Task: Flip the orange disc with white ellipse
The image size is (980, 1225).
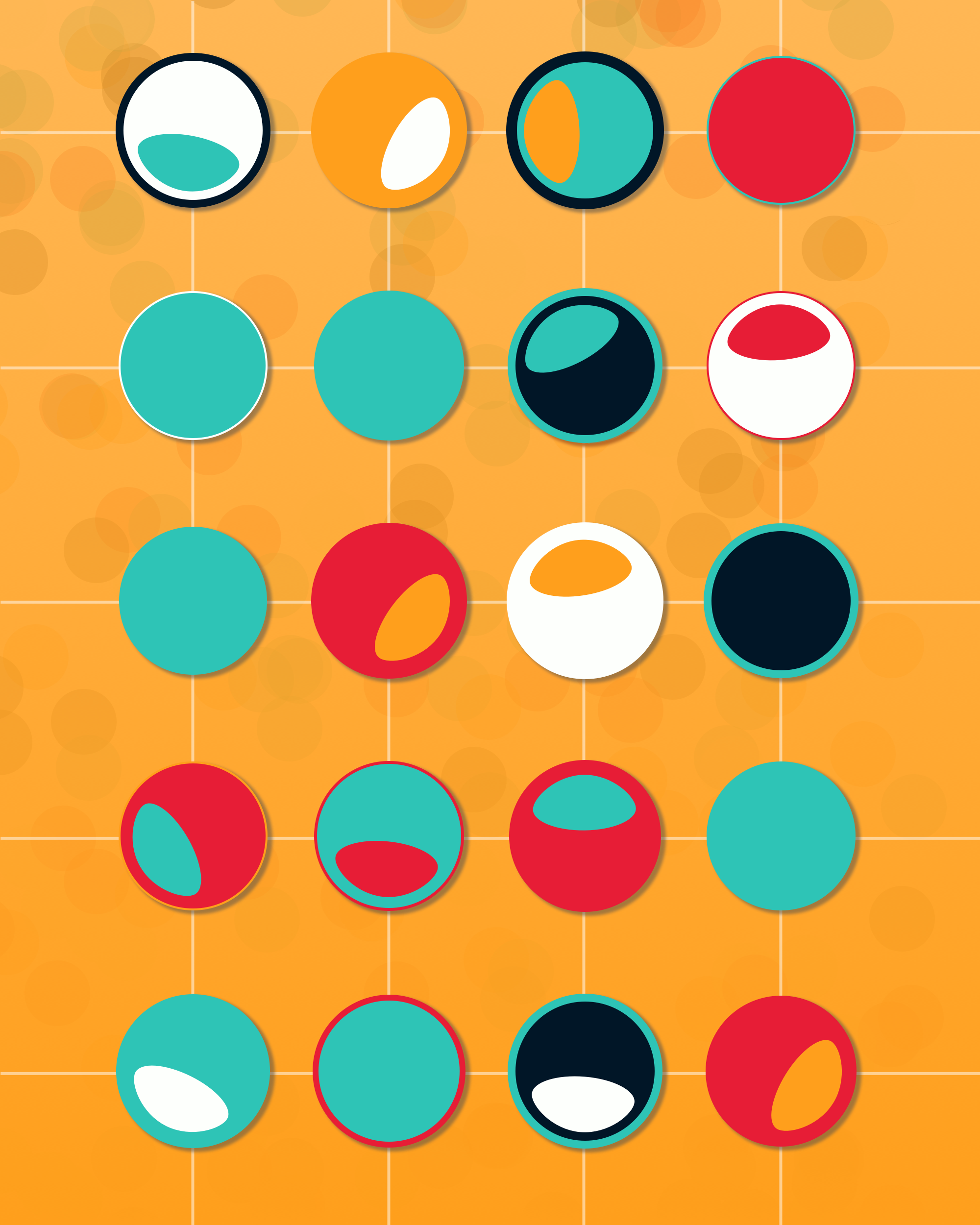Action: pyautogui.click(x=389, y=131)
